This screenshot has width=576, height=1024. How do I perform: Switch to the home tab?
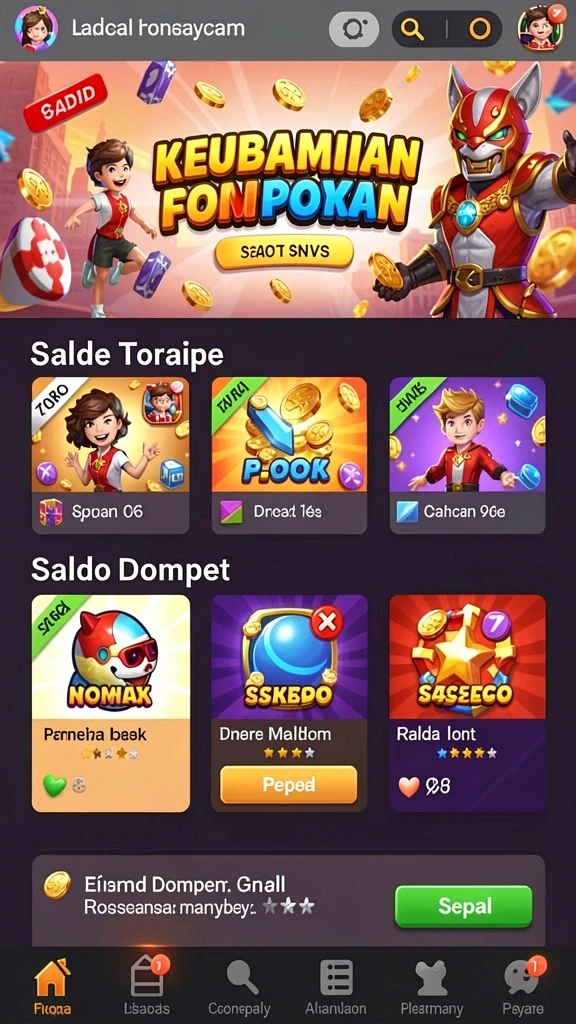(52, 985)
